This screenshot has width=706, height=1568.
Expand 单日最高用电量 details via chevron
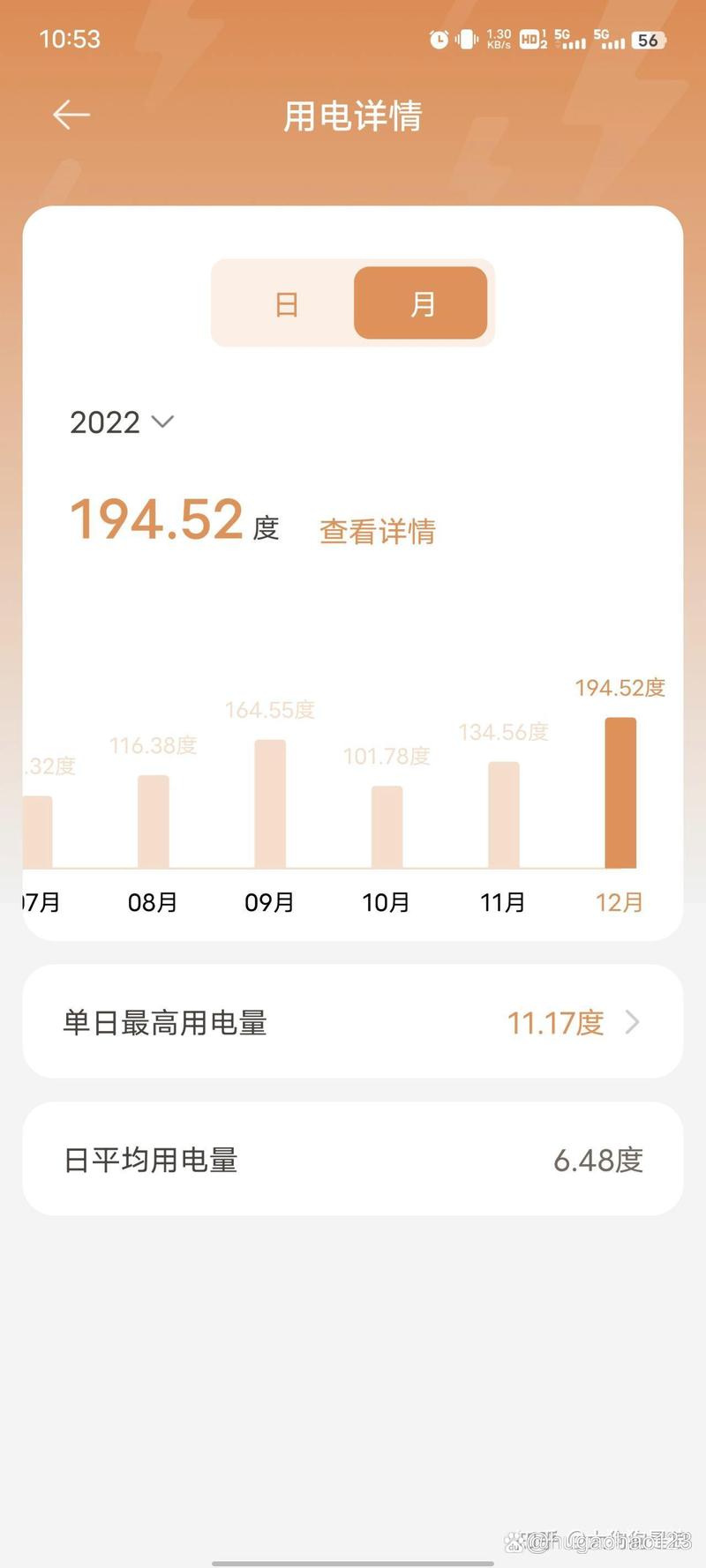632,1022
